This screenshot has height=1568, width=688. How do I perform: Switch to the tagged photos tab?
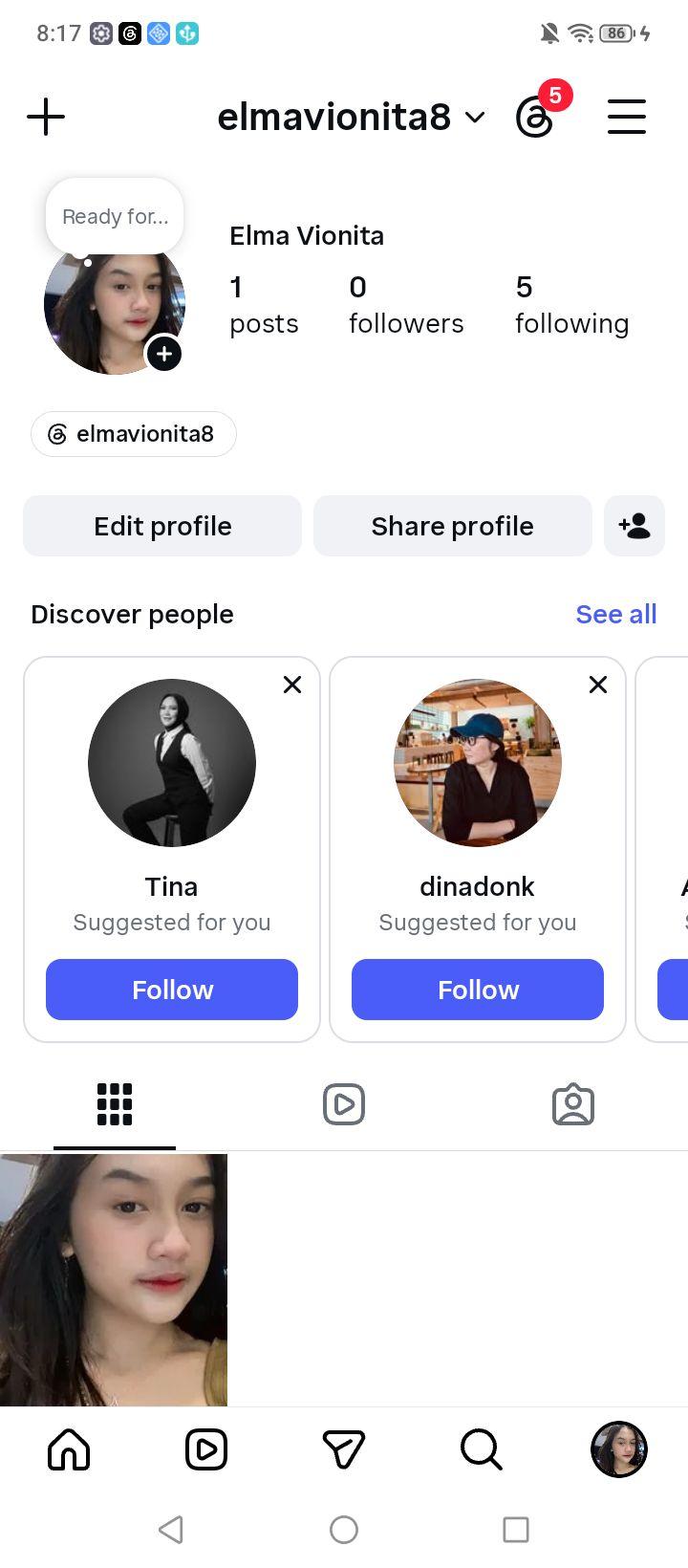point(573,1104)
